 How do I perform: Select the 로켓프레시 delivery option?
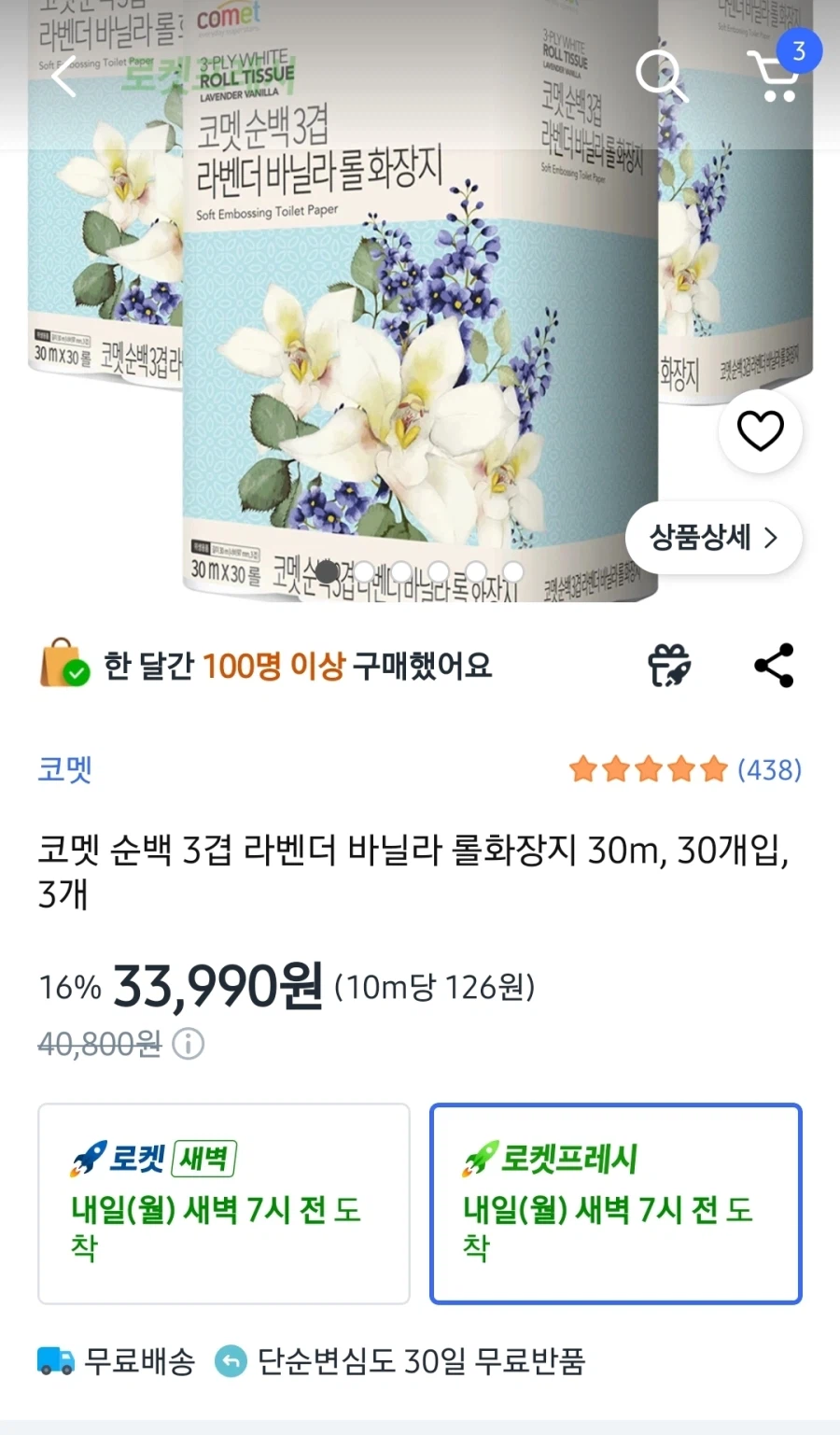[614, 1203]
